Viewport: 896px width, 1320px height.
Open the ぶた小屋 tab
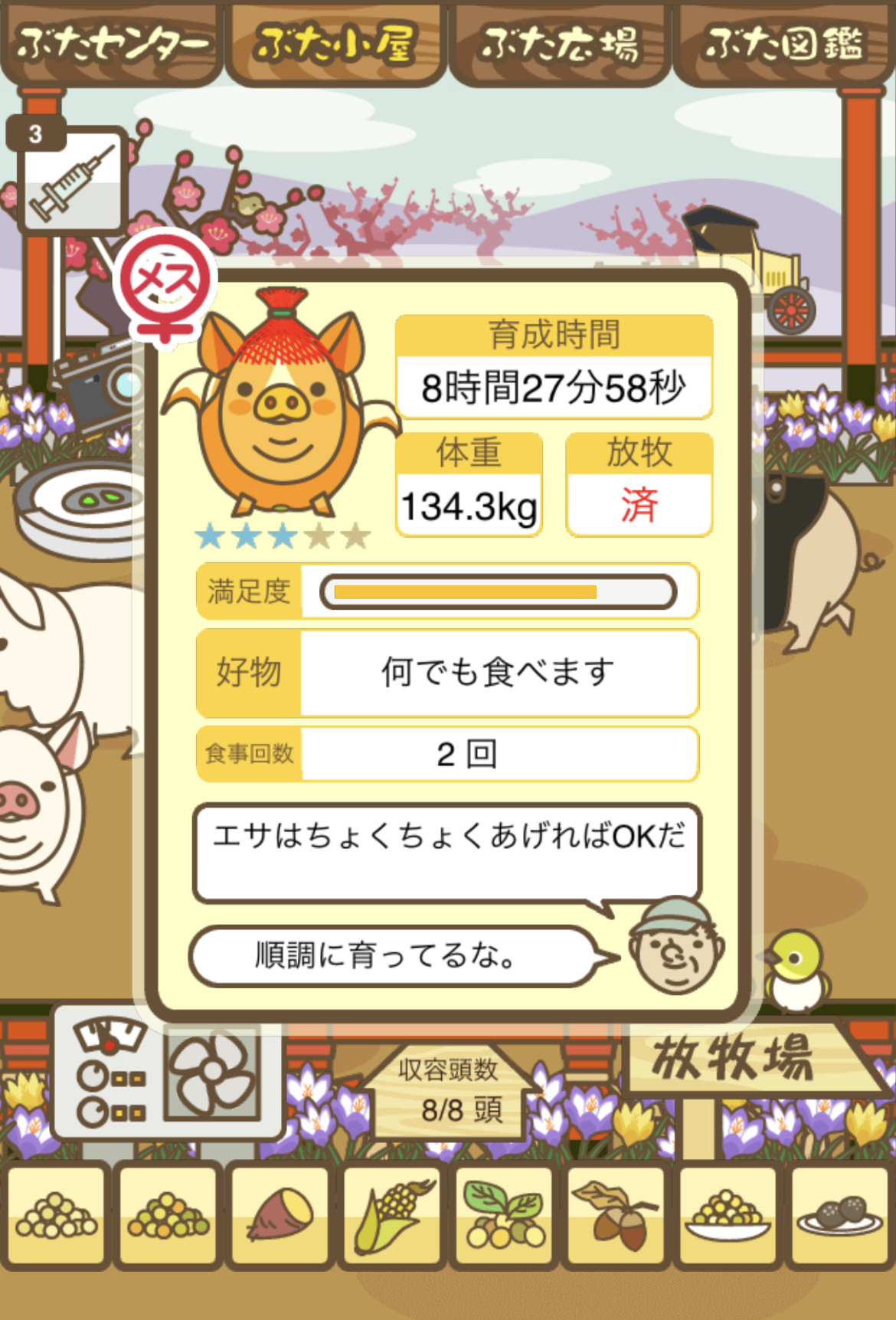335,44
